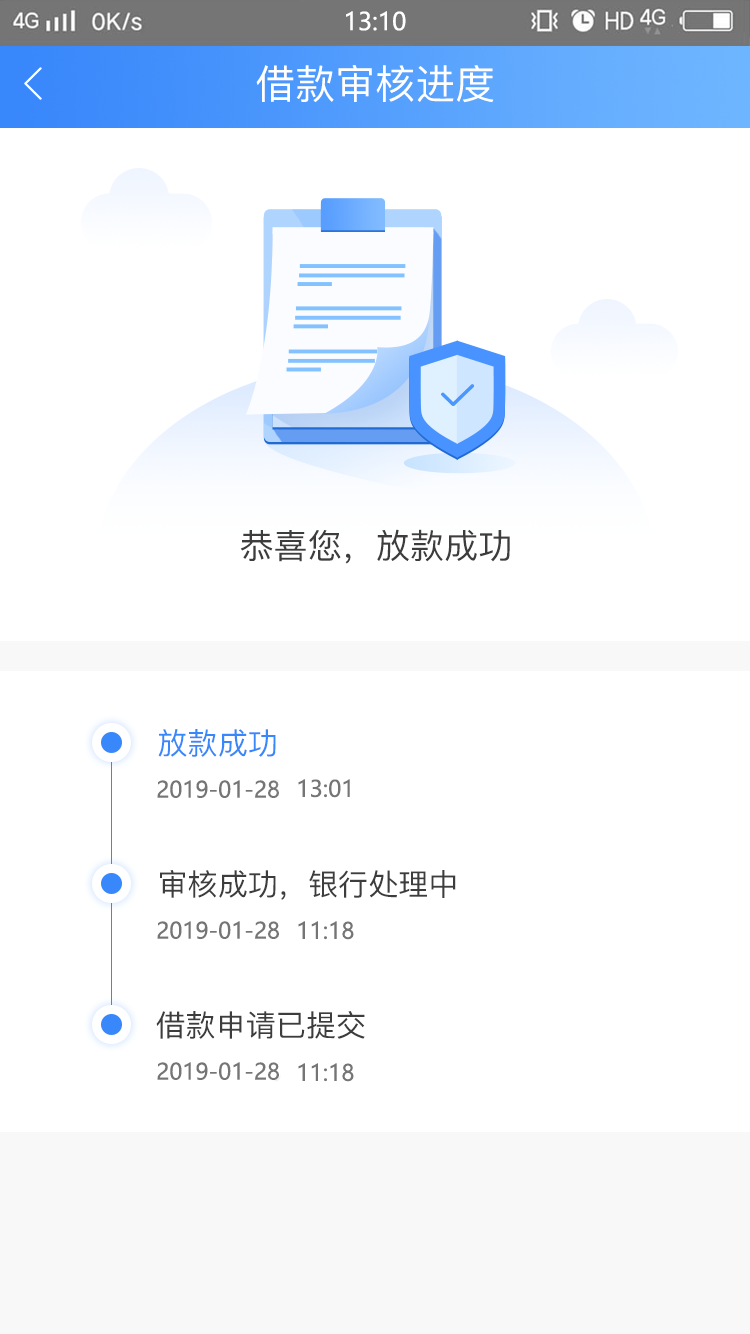The width and height of the screenshot is (750, 1334).
Task: Go back from the loan review progress page
Action: coord(34,84)
